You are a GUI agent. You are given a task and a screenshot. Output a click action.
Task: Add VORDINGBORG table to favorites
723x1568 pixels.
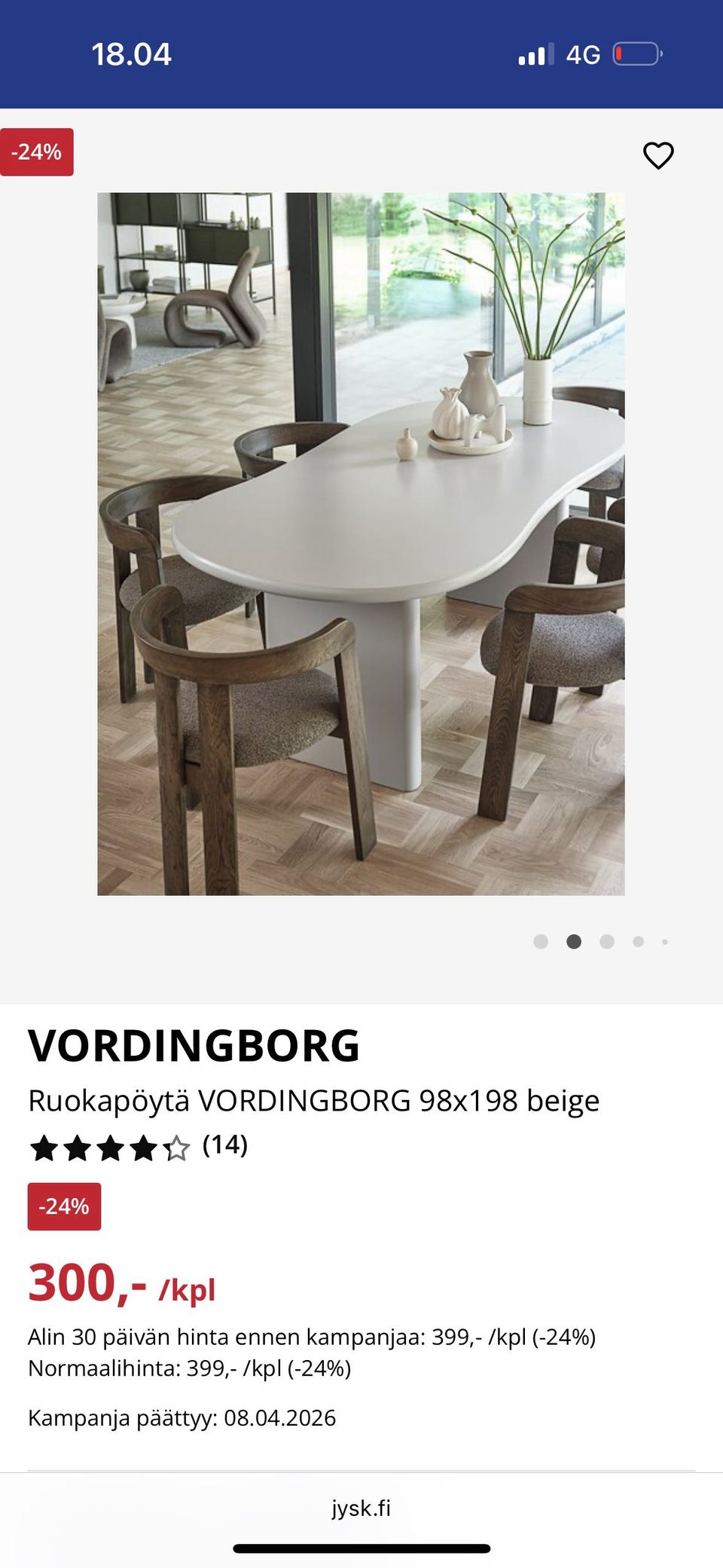pyautogui.click(x=658, y=155)
